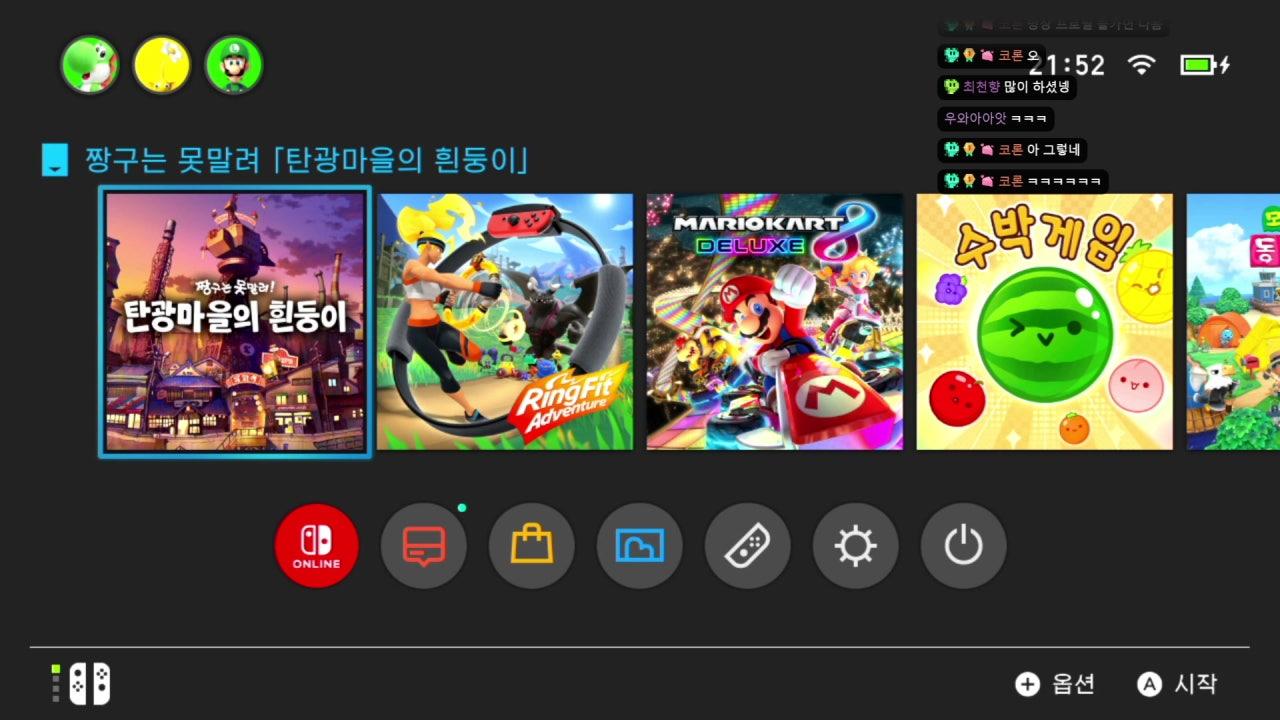The height and width of the screenshot is (720, 1280).
Task: Open the Album gallery icon
Action: (x=640, y=546)
